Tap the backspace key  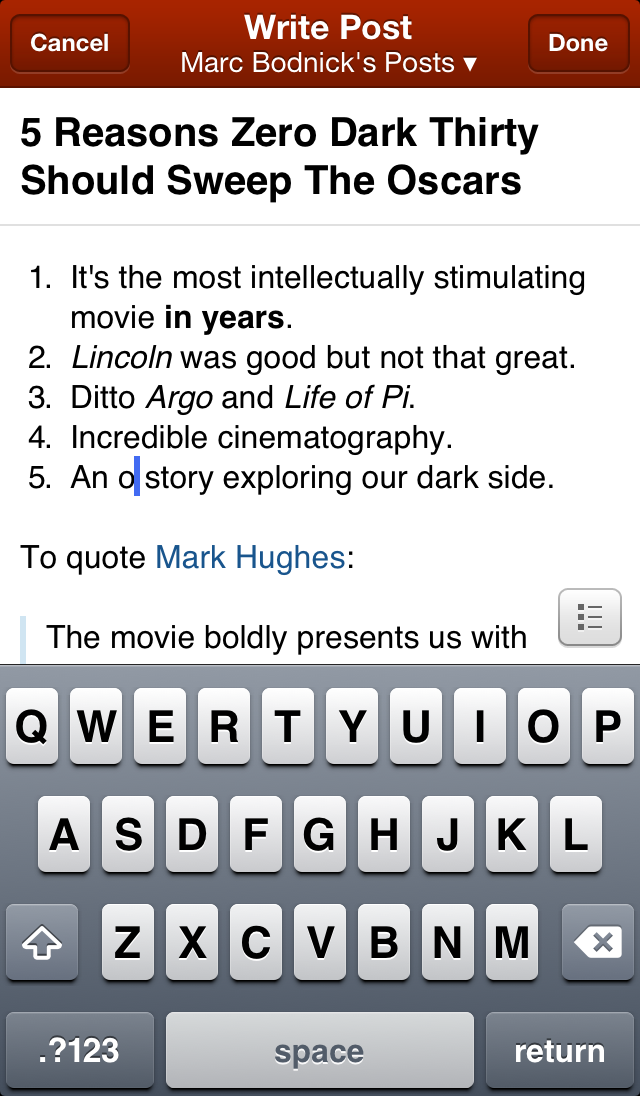[597, 941]
